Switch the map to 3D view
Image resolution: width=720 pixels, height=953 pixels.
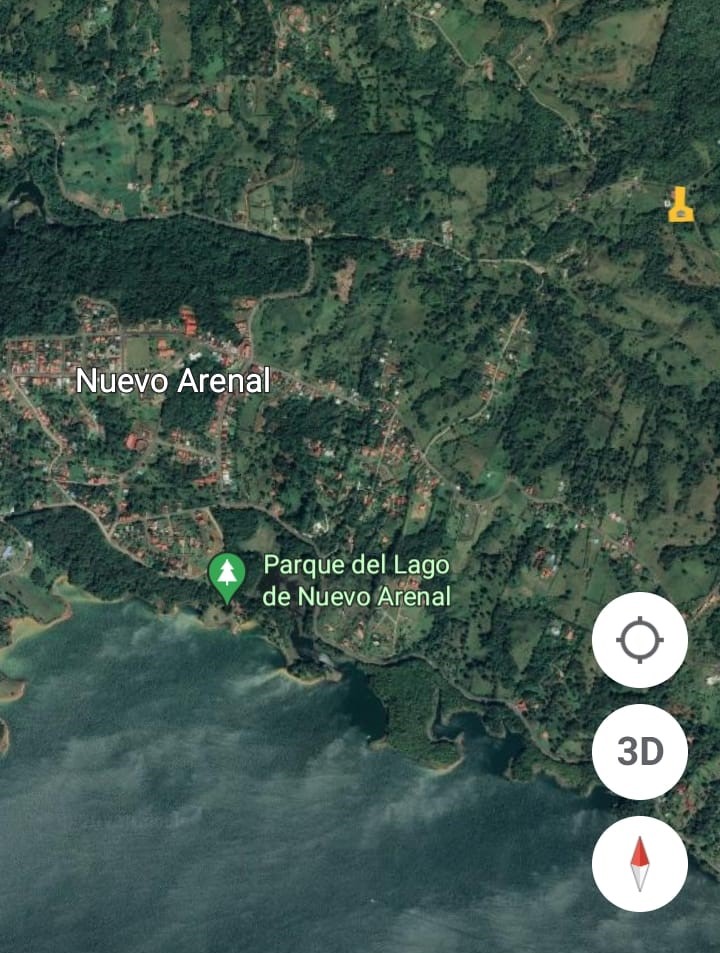[x=640, y=752]
